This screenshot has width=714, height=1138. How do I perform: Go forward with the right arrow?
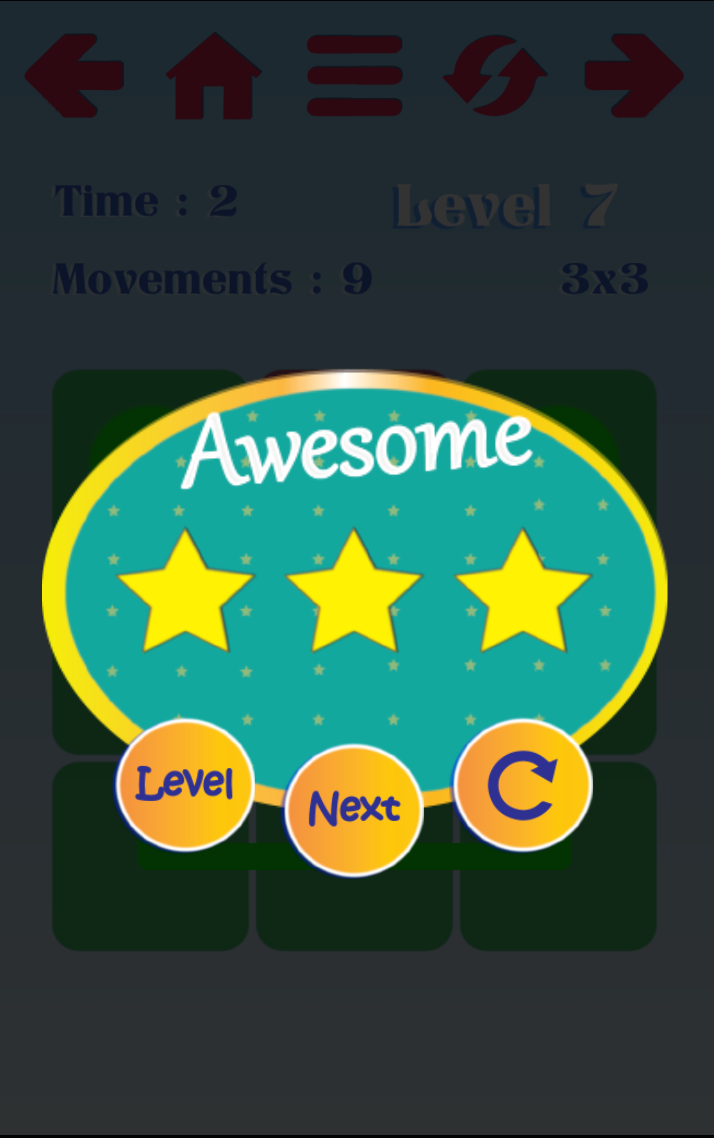pyautogui.click(x=634, y=76)
